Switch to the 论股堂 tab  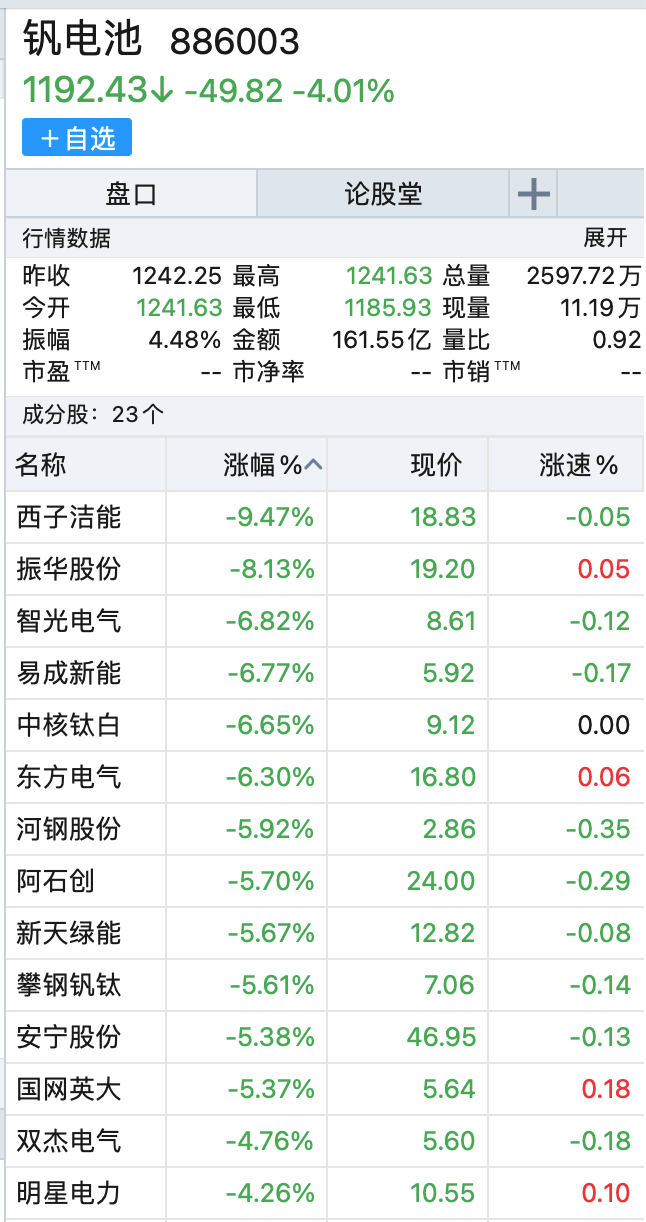[383, 194]
